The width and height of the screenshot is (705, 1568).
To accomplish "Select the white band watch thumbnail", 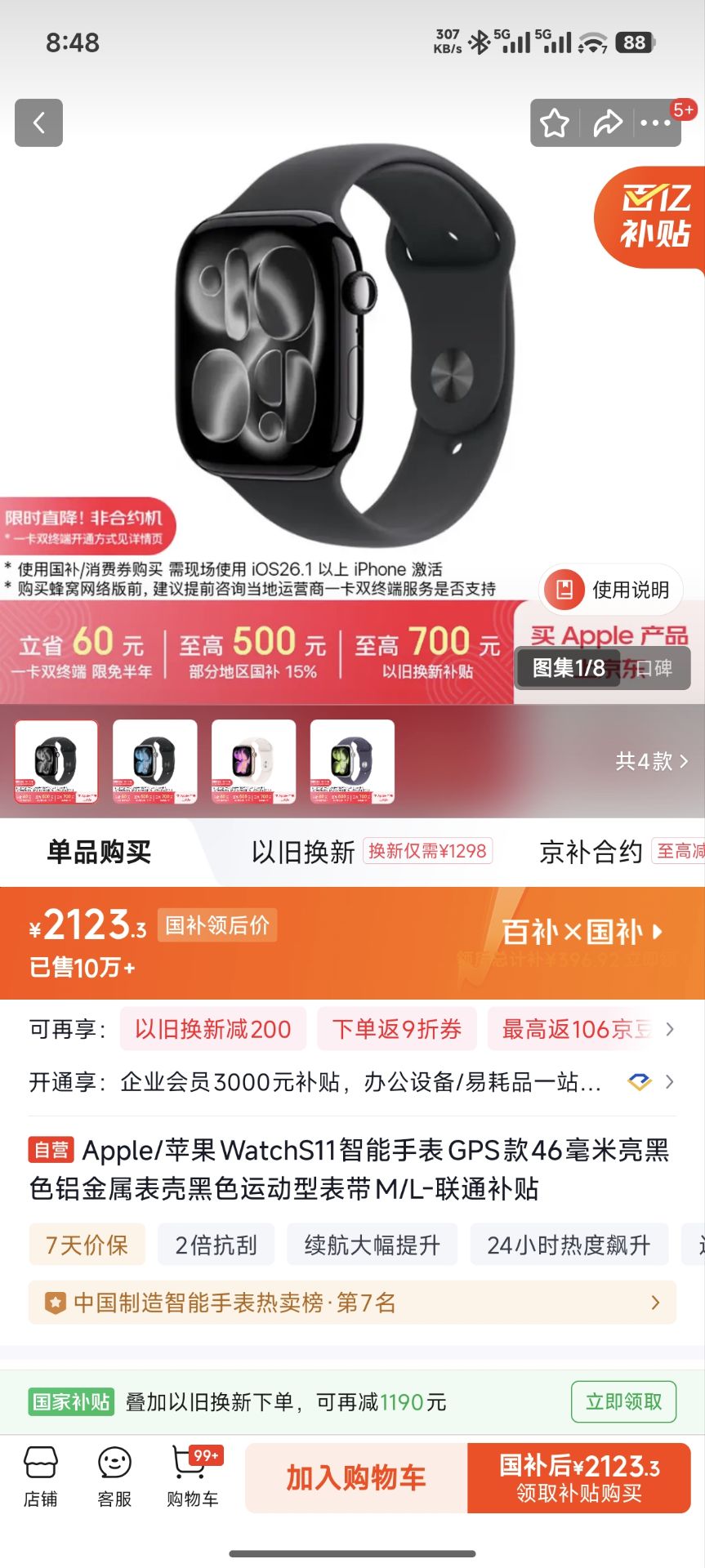I will tap(253, 761).
